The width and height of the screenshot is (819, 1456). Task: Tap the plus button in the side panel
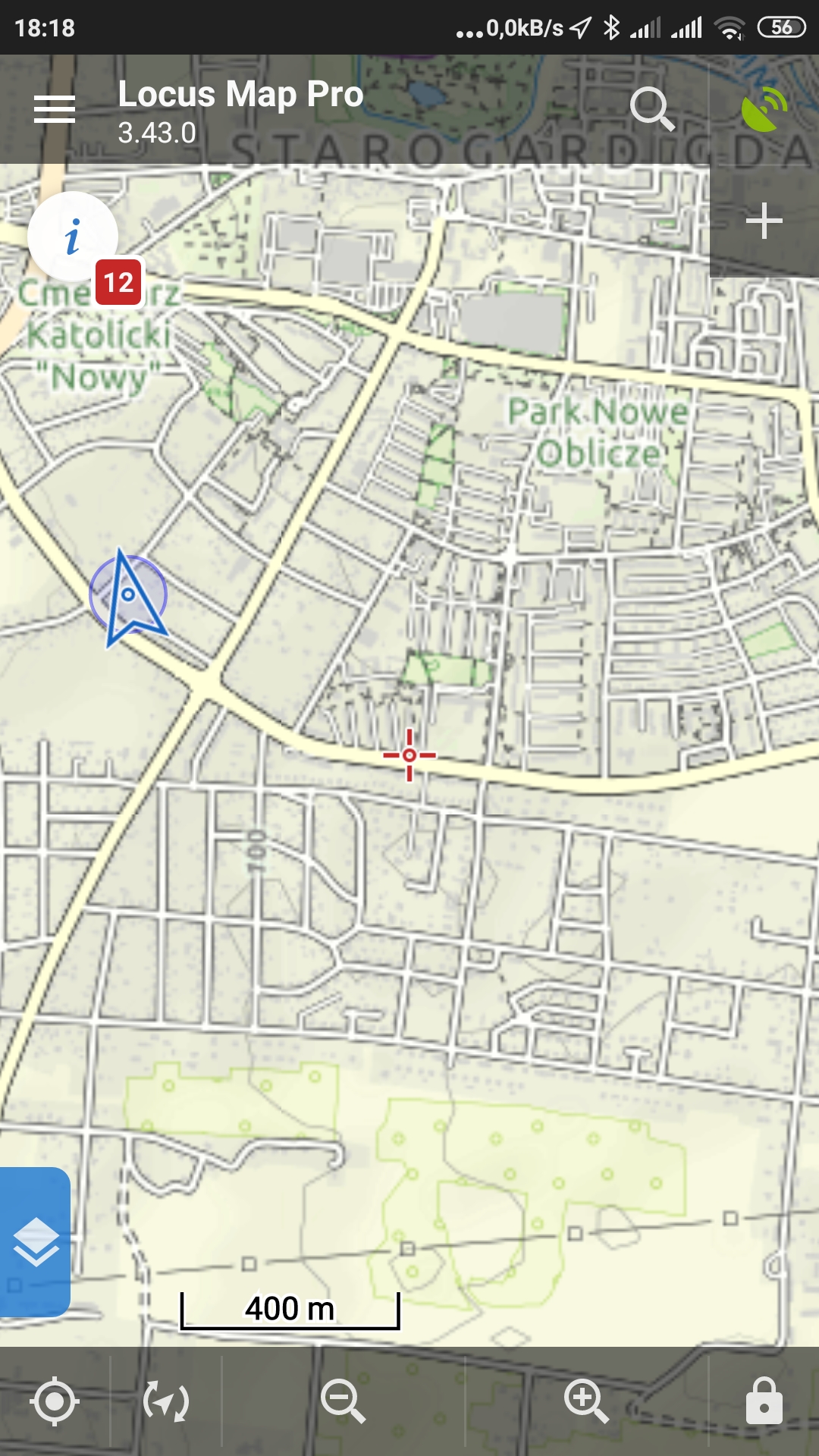coord(764,221)
